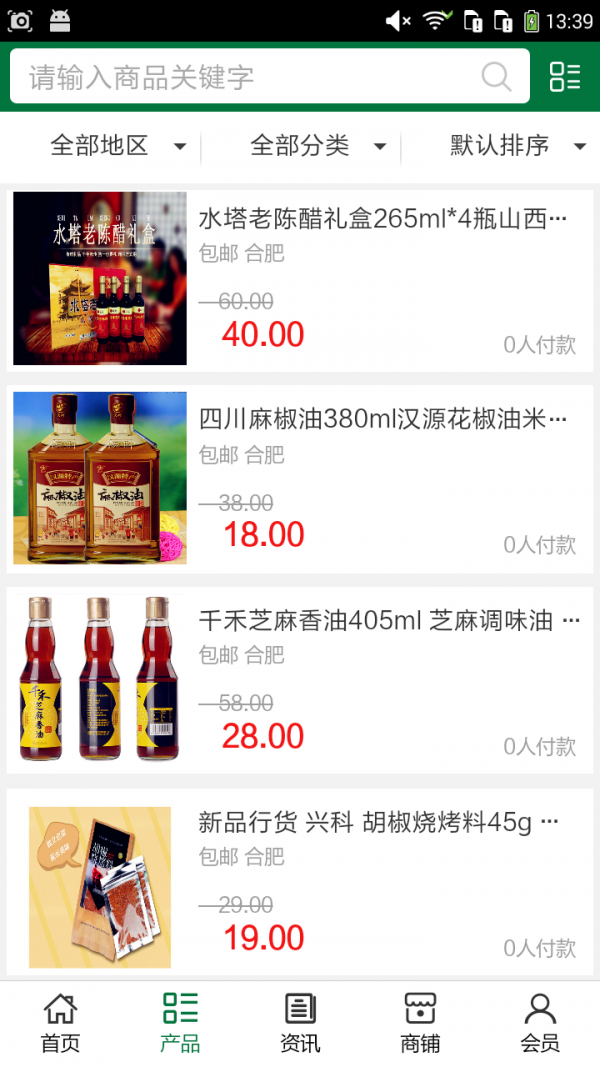Open the 会员 member tab
Viewport: 600px width, 1067px height.
pyautogui.click(x=540, y=1023)
